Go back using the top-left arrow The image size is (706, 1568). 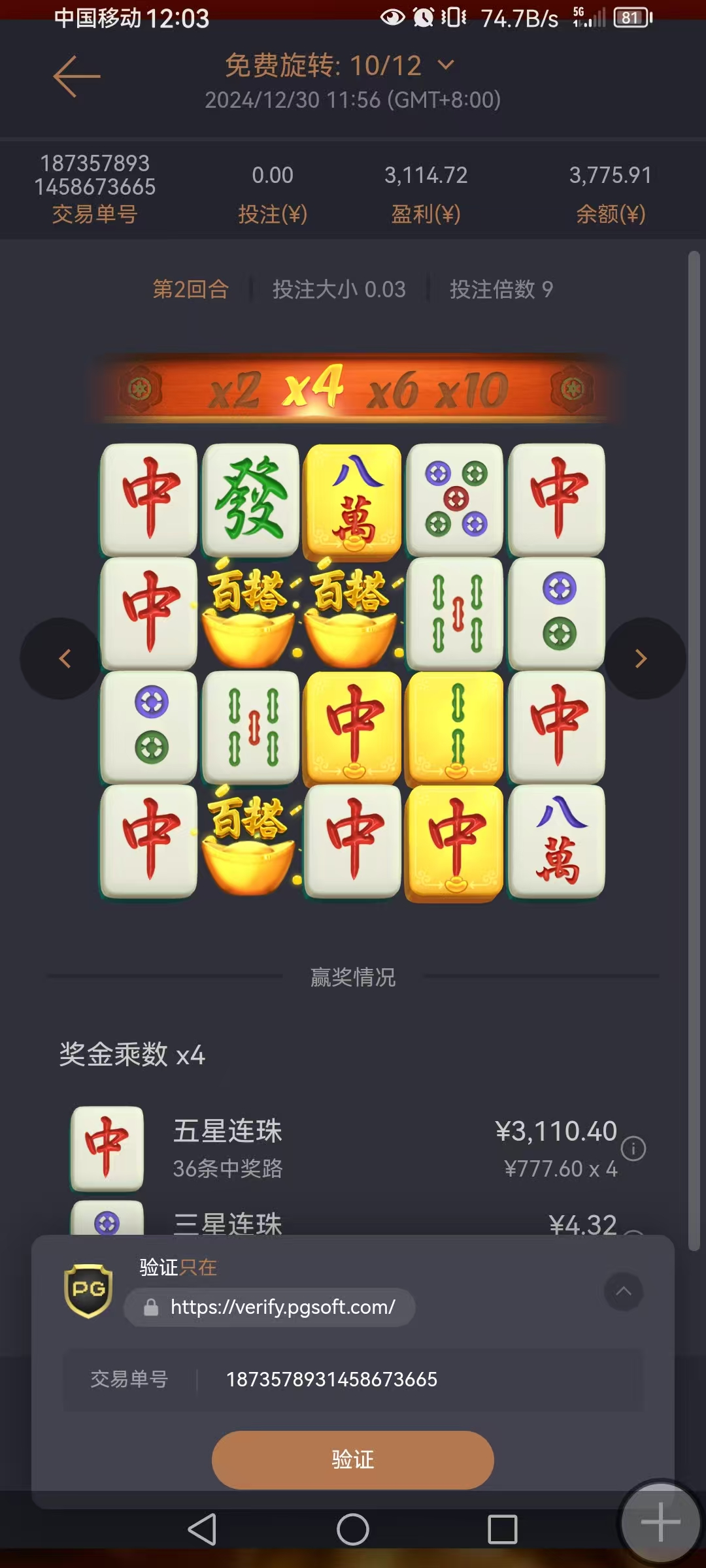pyautogui.click(x=76, y=76)
